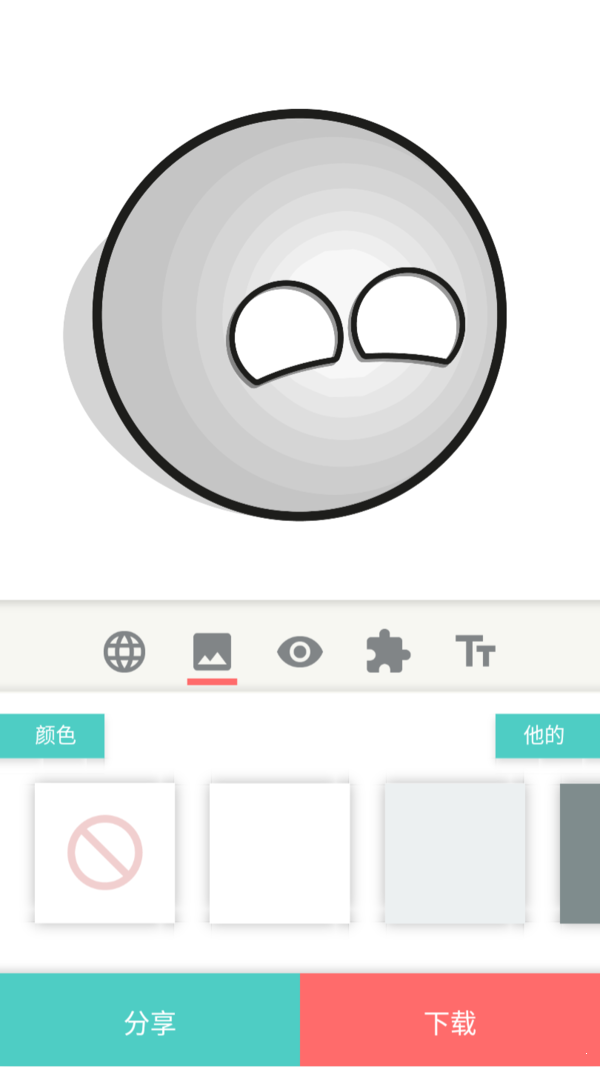Screen dimensions: 600x1067
Task: Open the eye options tab
Action: pos(299,653)
